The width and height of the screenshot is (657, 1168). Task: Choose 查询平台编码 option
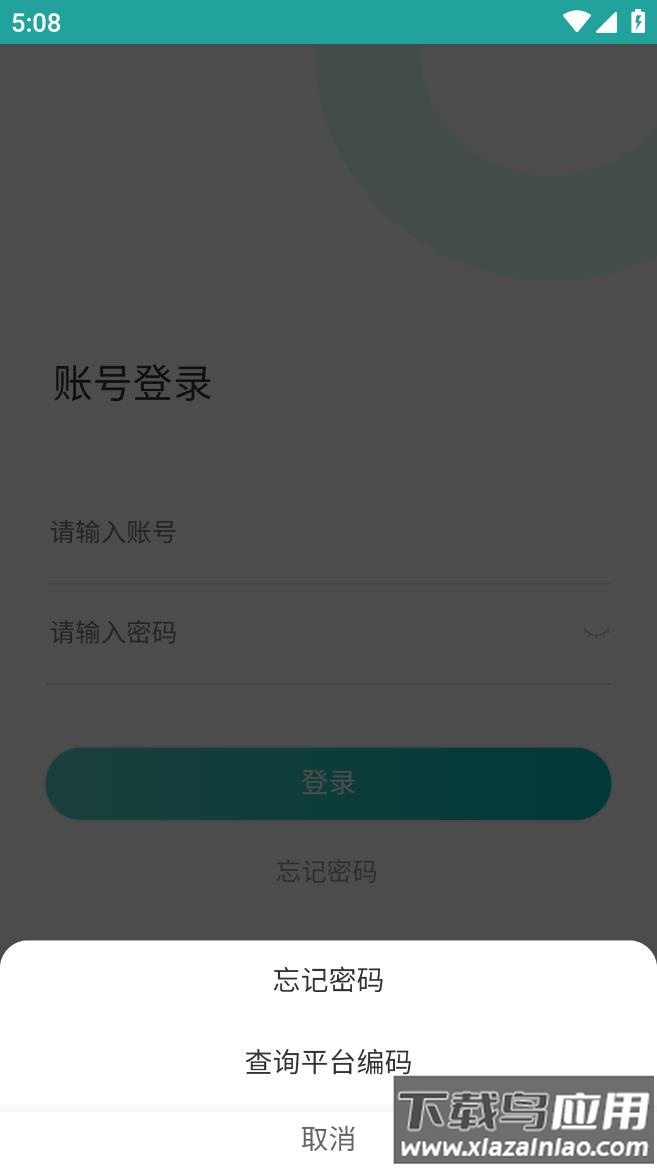click(328, 1061)
